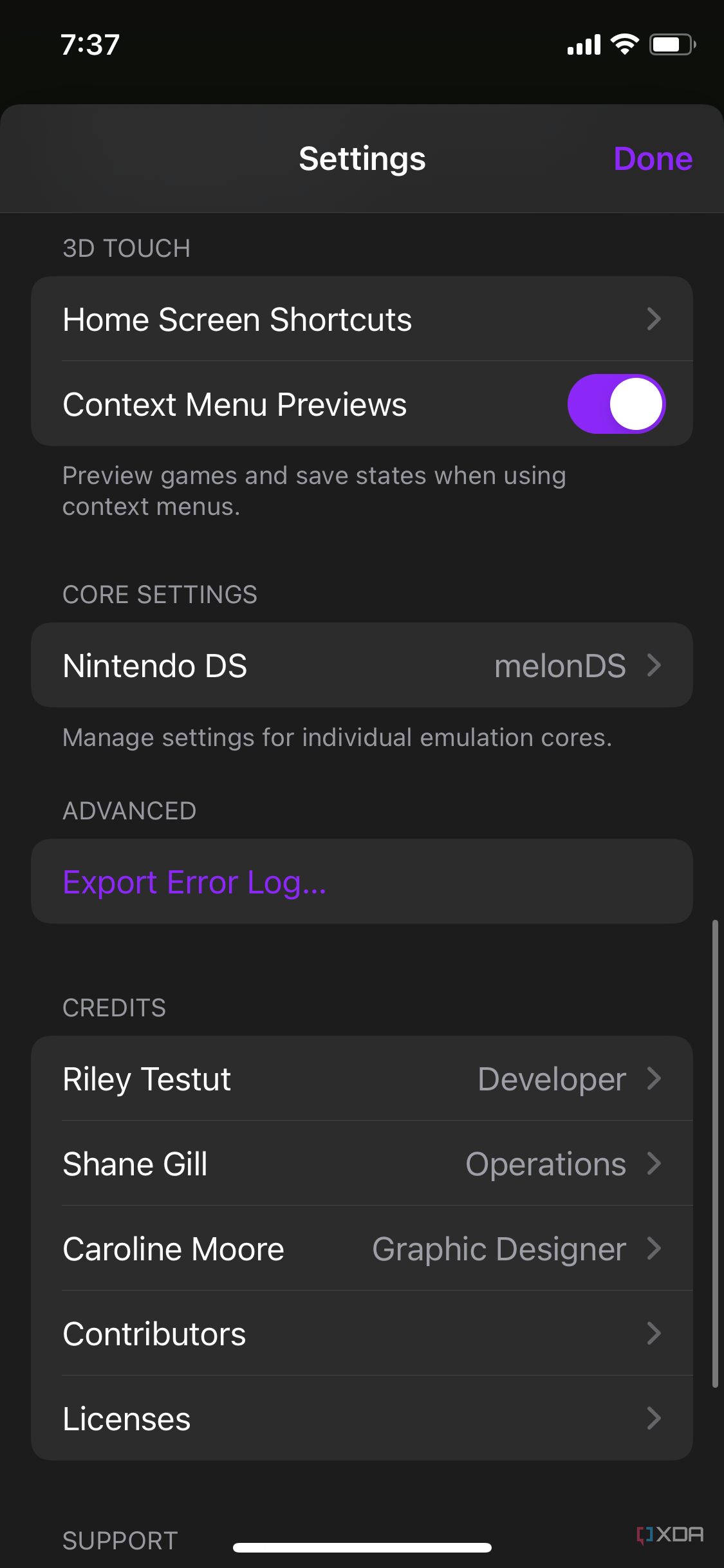Tap Done to close Settings
Screen dimensions: 724x1568
653,158
